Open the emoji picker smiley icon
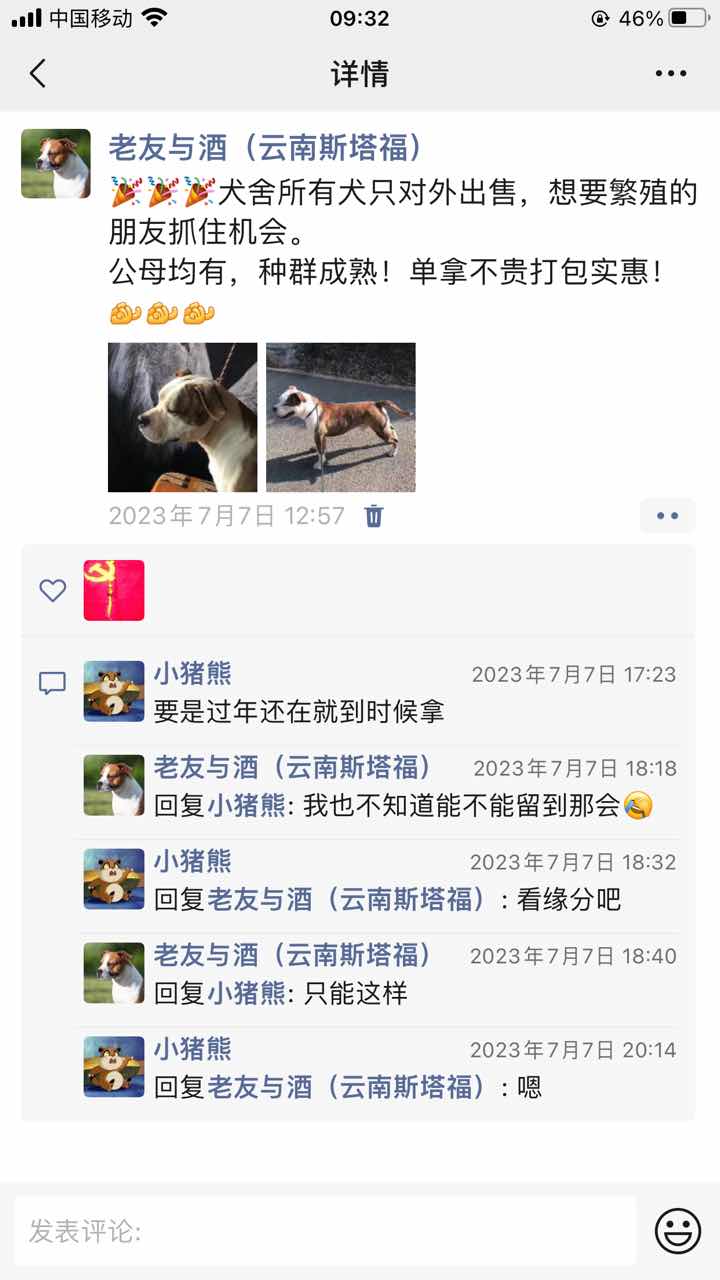This screenshot has height=1280, width=720. pyautogui.click(x=678, y=1231)
